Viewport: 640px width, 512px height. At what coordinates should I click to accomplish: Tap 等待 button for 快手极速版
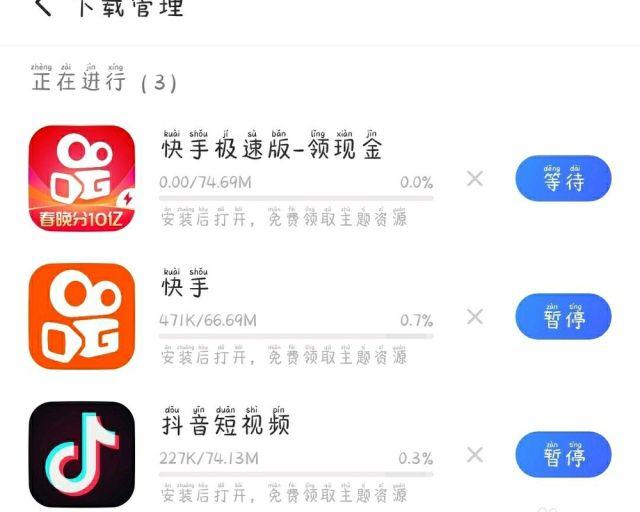(563, 180)
